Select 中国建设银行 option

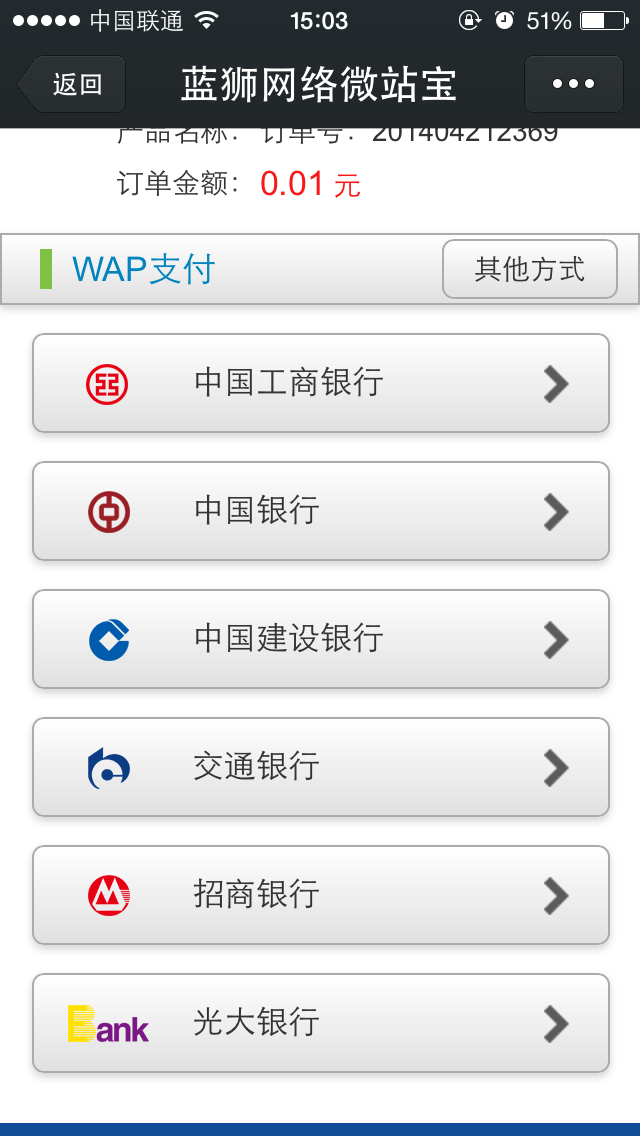[320, 639]
